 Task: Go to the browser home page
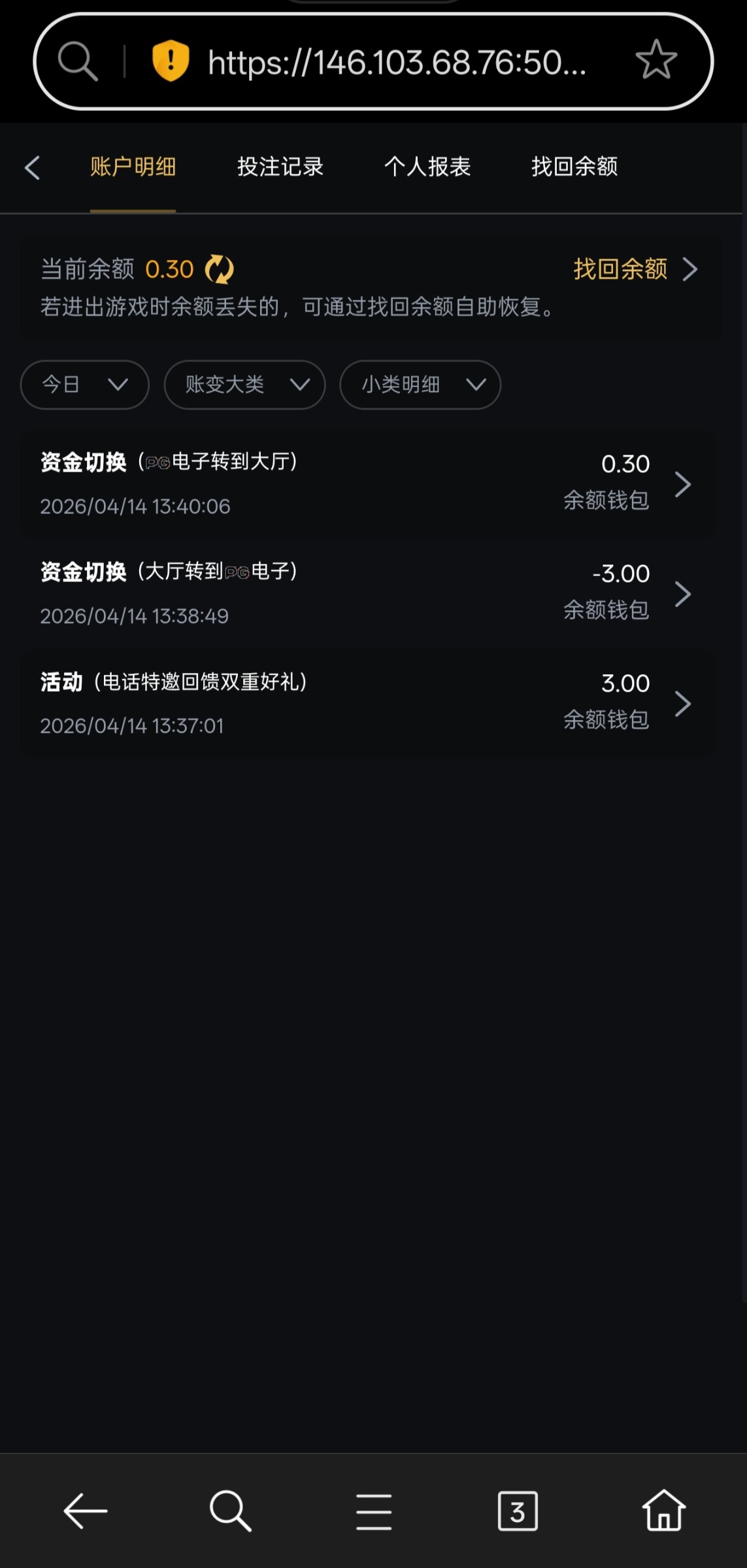(x=663, y=1511)
